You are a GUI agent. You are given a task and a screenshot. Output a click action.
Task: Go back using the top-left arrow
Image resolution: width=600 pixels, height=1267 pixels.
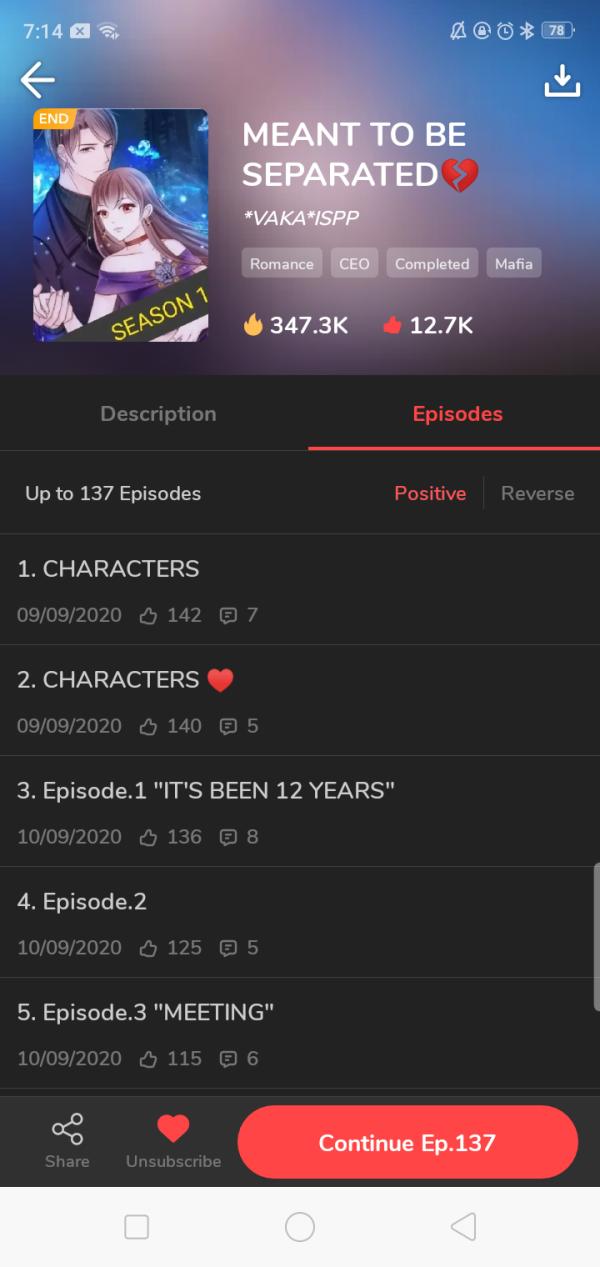(x=38, y=79)
